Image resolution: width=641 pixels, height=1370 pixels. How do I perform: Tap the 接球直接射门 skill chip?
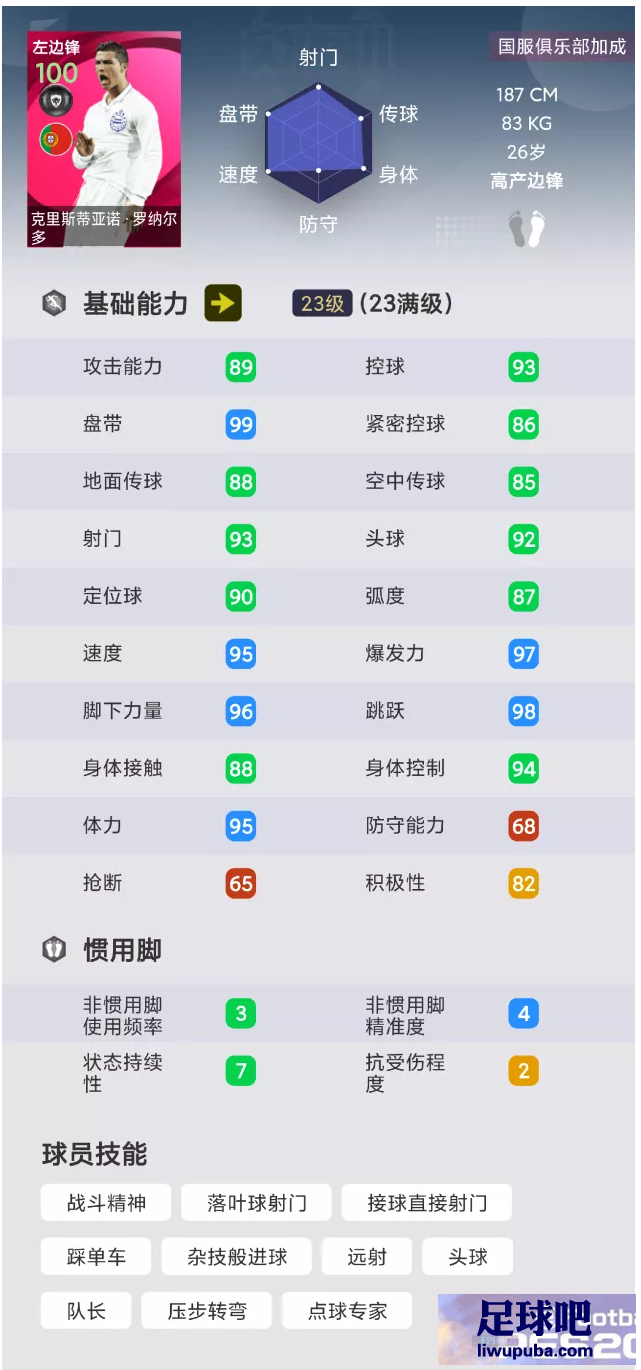point(427,1203)
